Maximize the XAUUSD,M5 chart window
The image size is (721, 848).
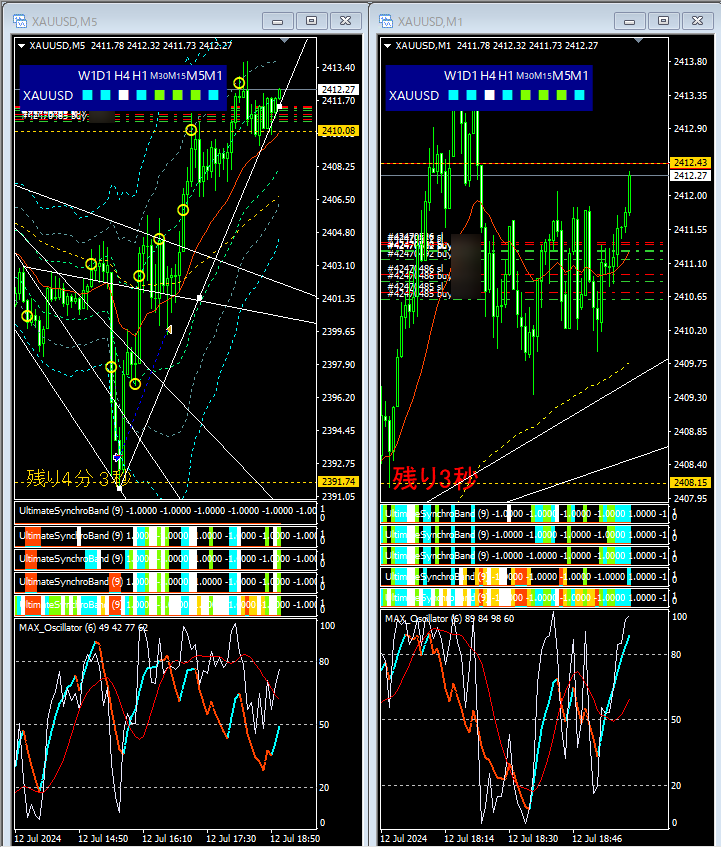(311, 20)
